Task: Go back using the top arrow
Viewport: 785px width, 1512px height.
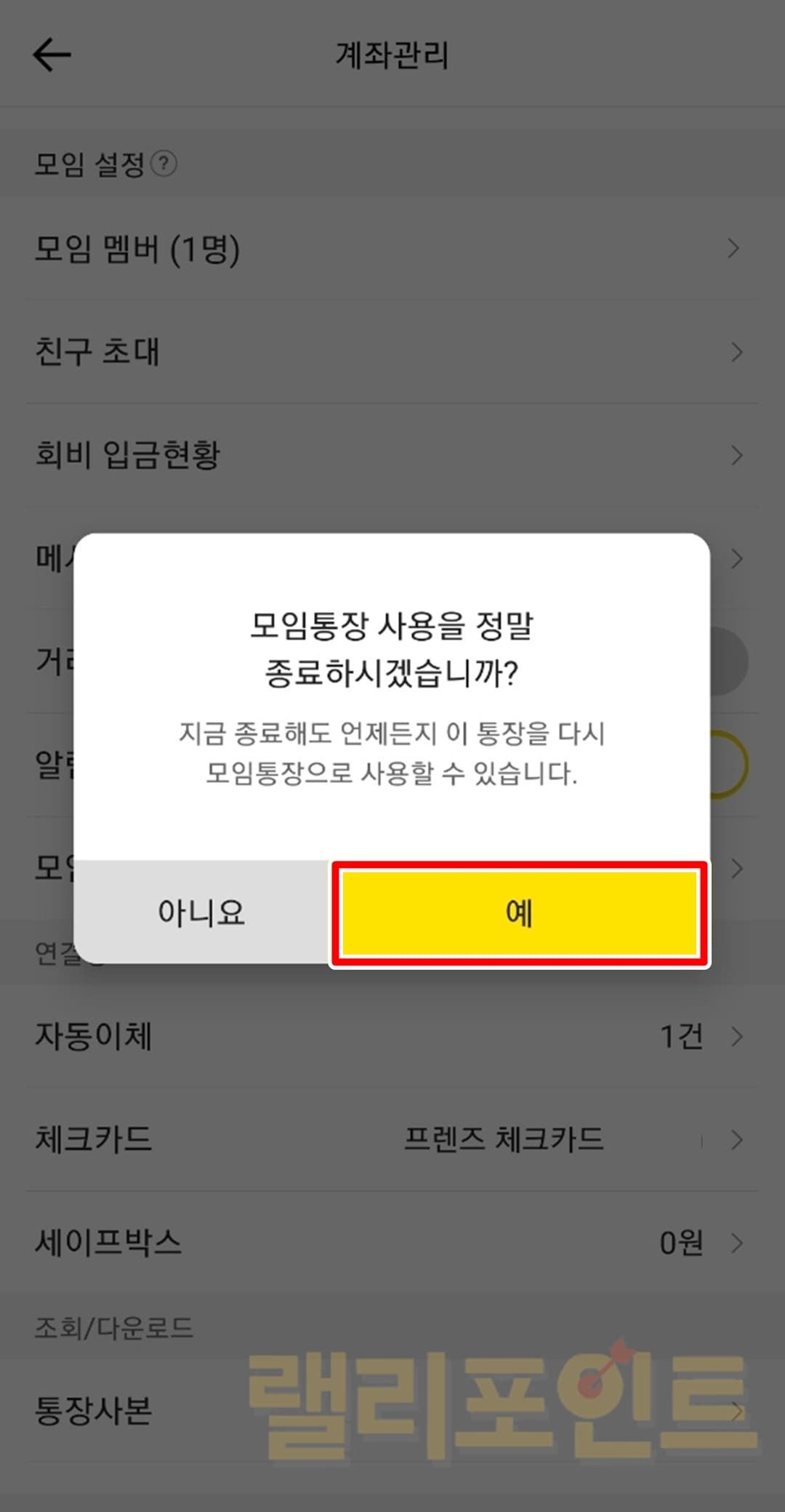Action: (x=52, y=55)
